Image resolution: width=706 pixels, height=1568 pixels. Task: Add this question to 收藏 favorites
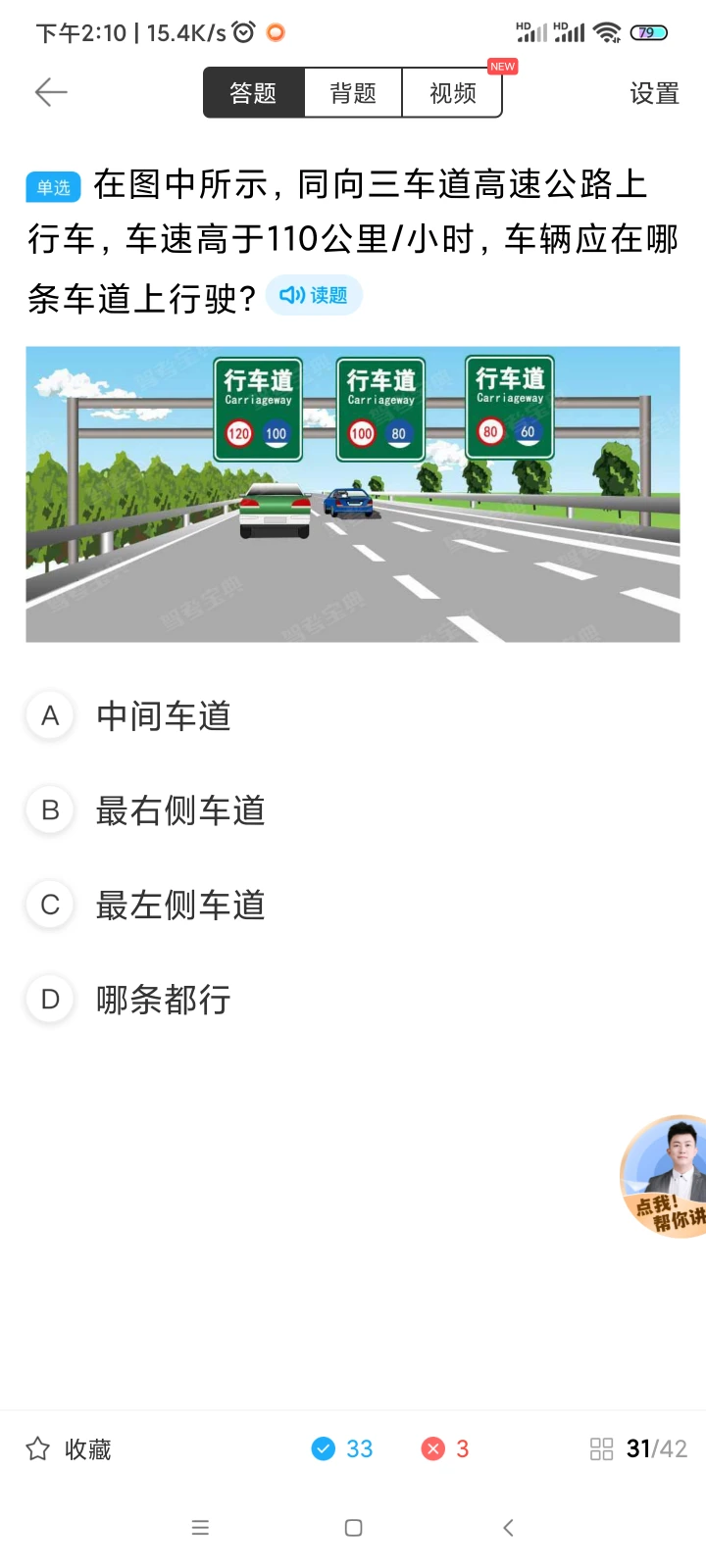[x=69, y=1448]
